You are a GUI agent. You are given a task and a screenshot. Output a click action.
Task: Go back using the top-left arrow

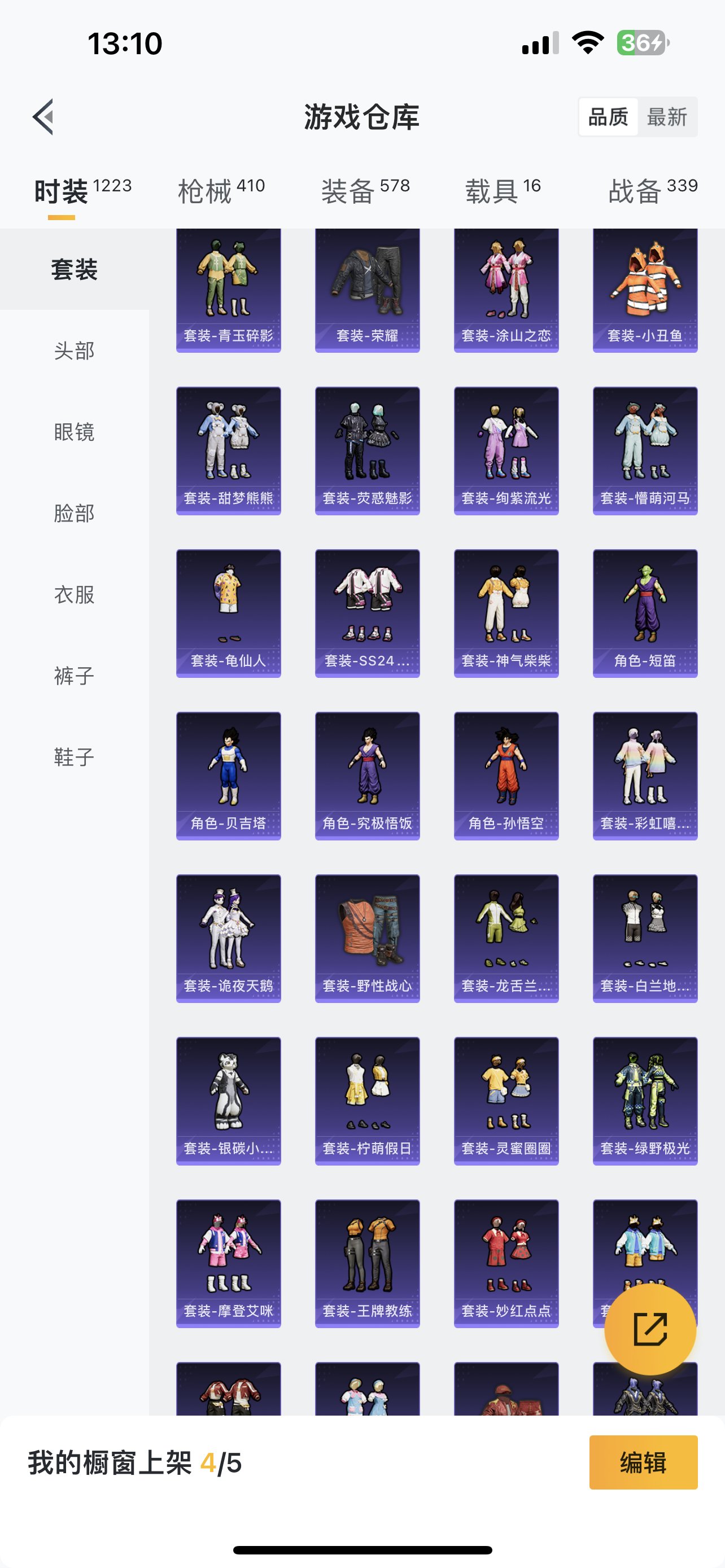point(43,116)
